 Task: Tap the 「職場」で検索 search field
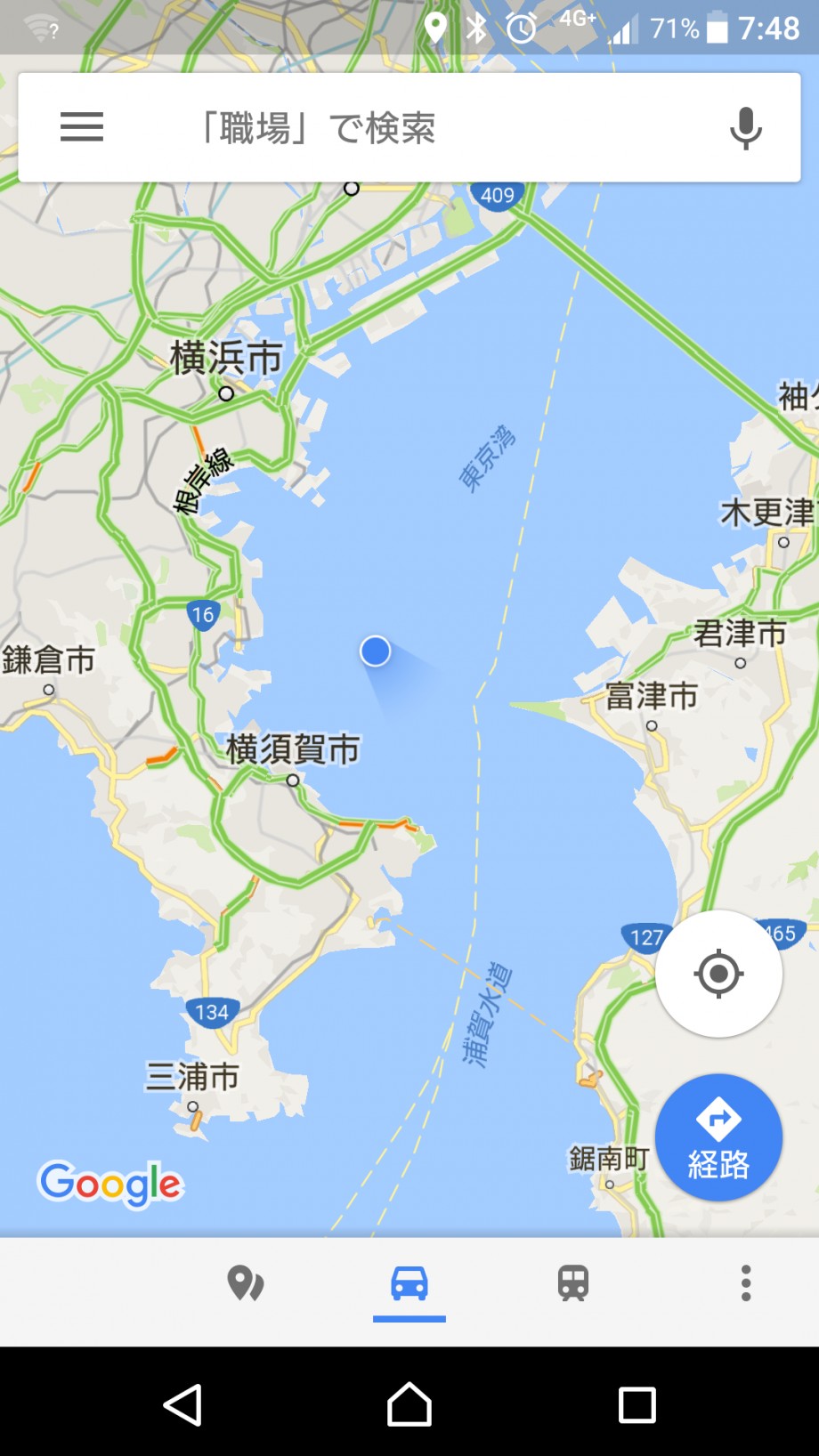point(409,128)
